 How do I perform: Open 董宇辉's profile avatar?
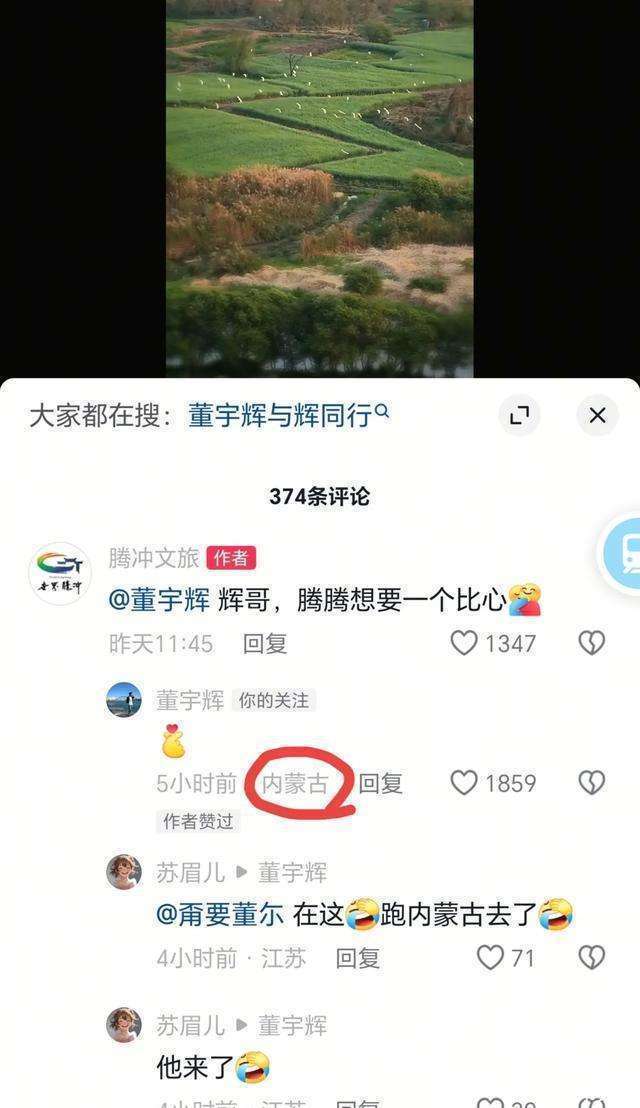pyautogui.click(x=124, y=700)
